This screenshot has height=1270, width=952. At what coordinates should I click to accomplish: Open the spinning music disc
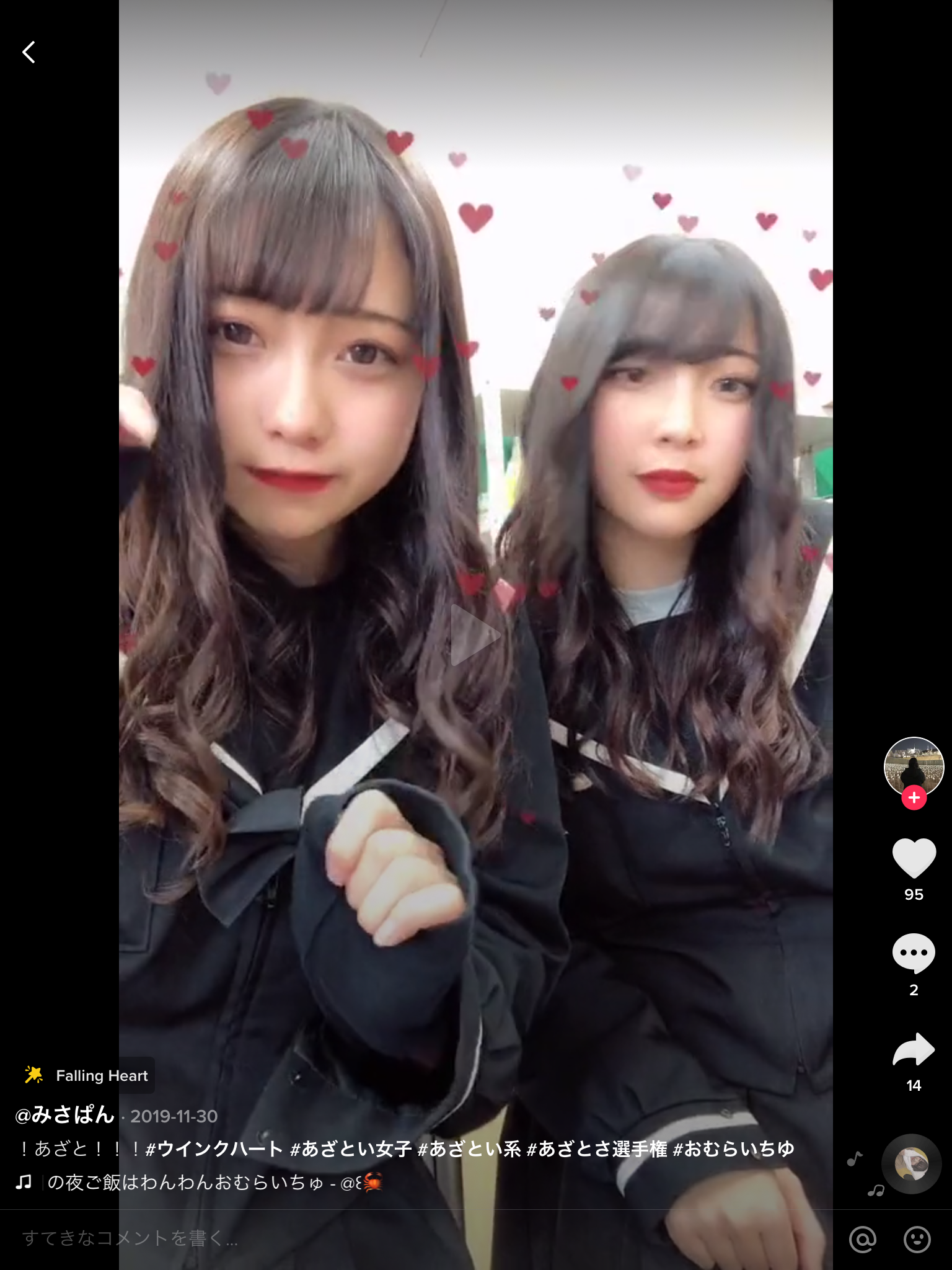click(912, 1165)
